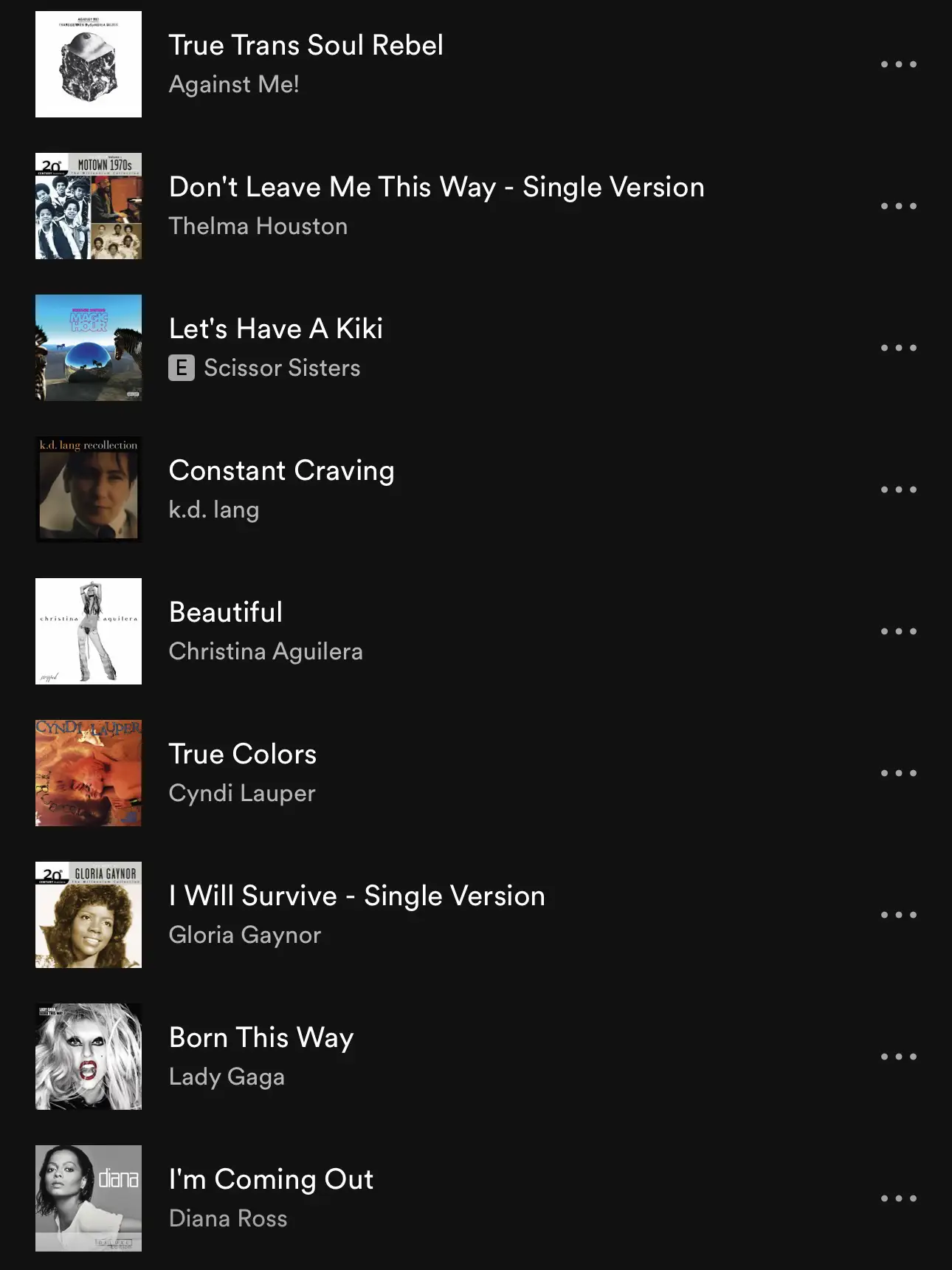Open more options for True Trans Soul Rebel
The width and height of the screenshot is (952, 1270).
click(898, 64)
